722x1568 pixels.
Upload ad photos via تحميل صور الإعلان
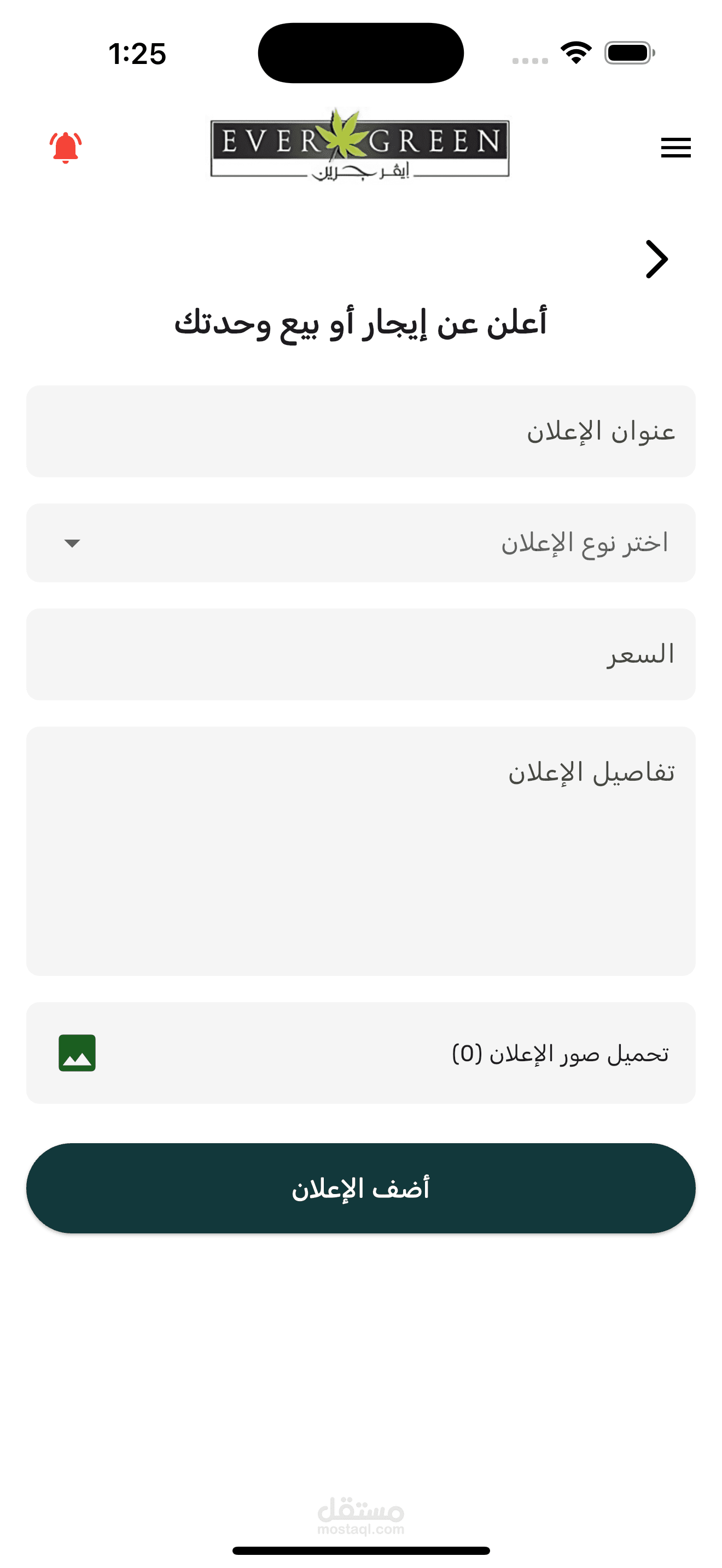[x=361, y=1052]
